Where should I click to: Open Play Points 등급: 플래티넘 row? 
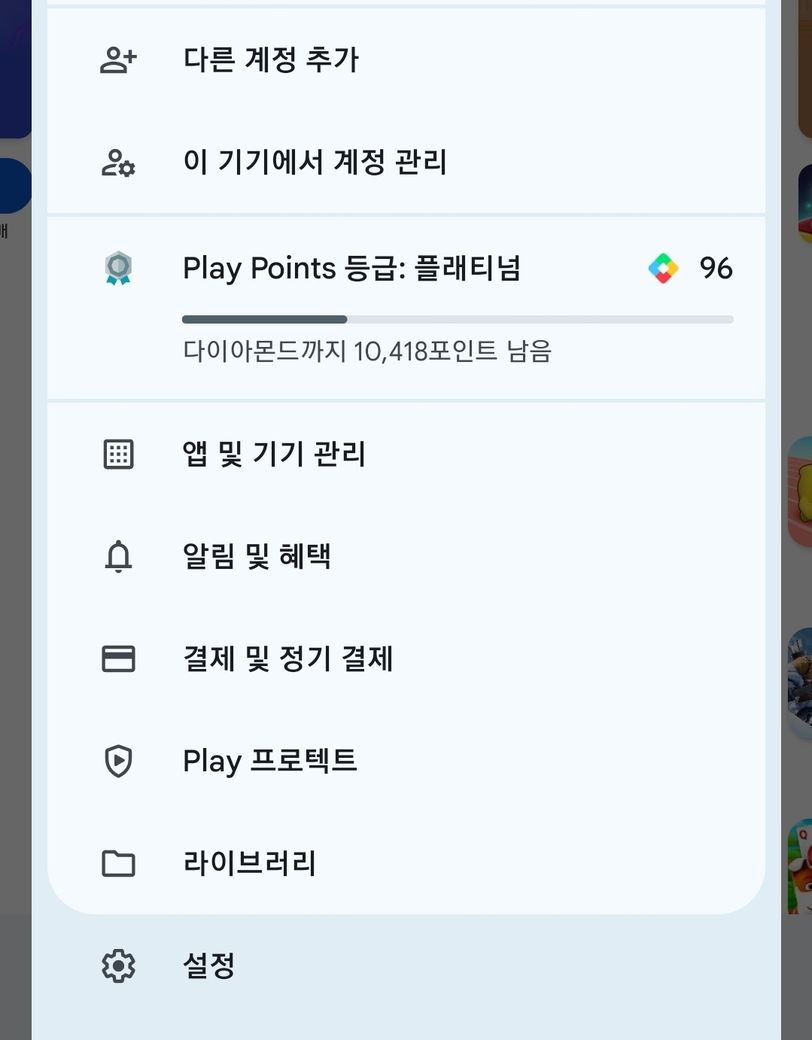(x=351, y=268)
